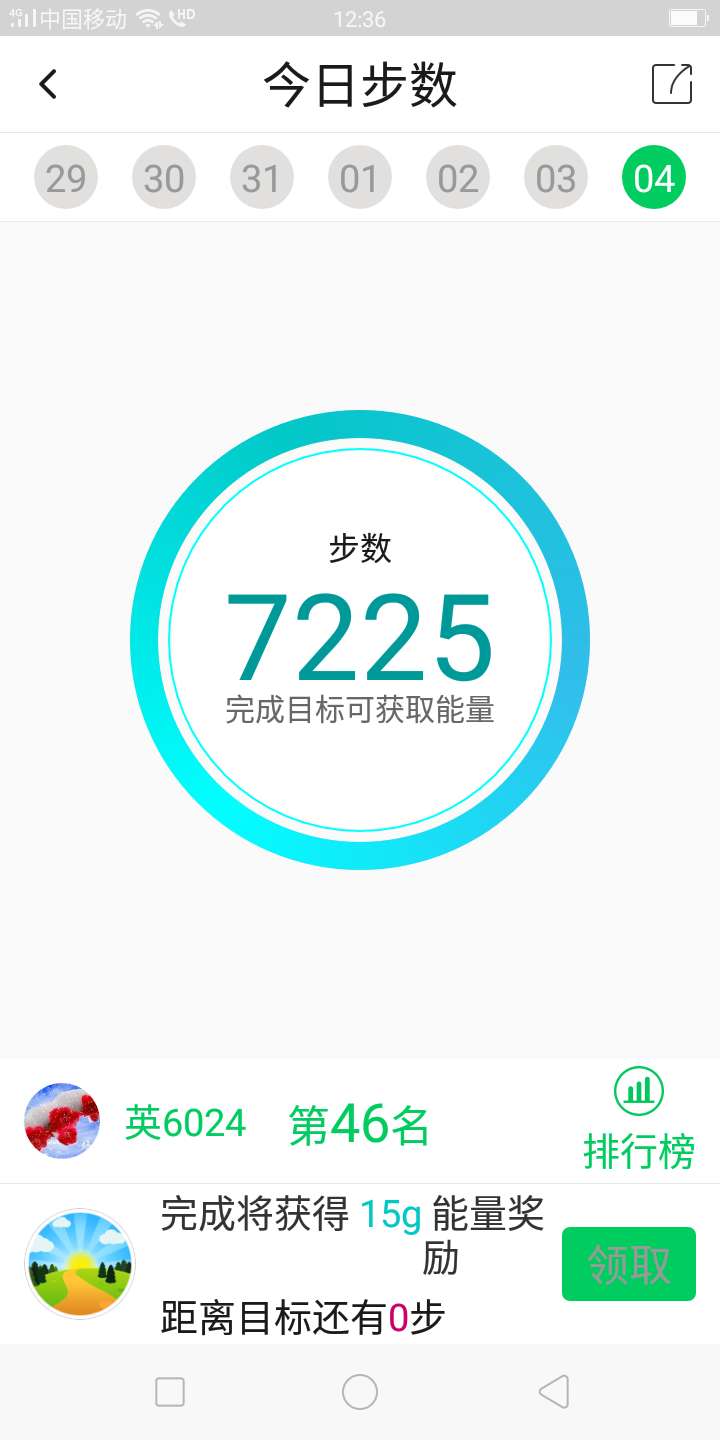720x1440 pixels.
Task: Select date 31 from the date row
Action: click(x=261, y=176)
